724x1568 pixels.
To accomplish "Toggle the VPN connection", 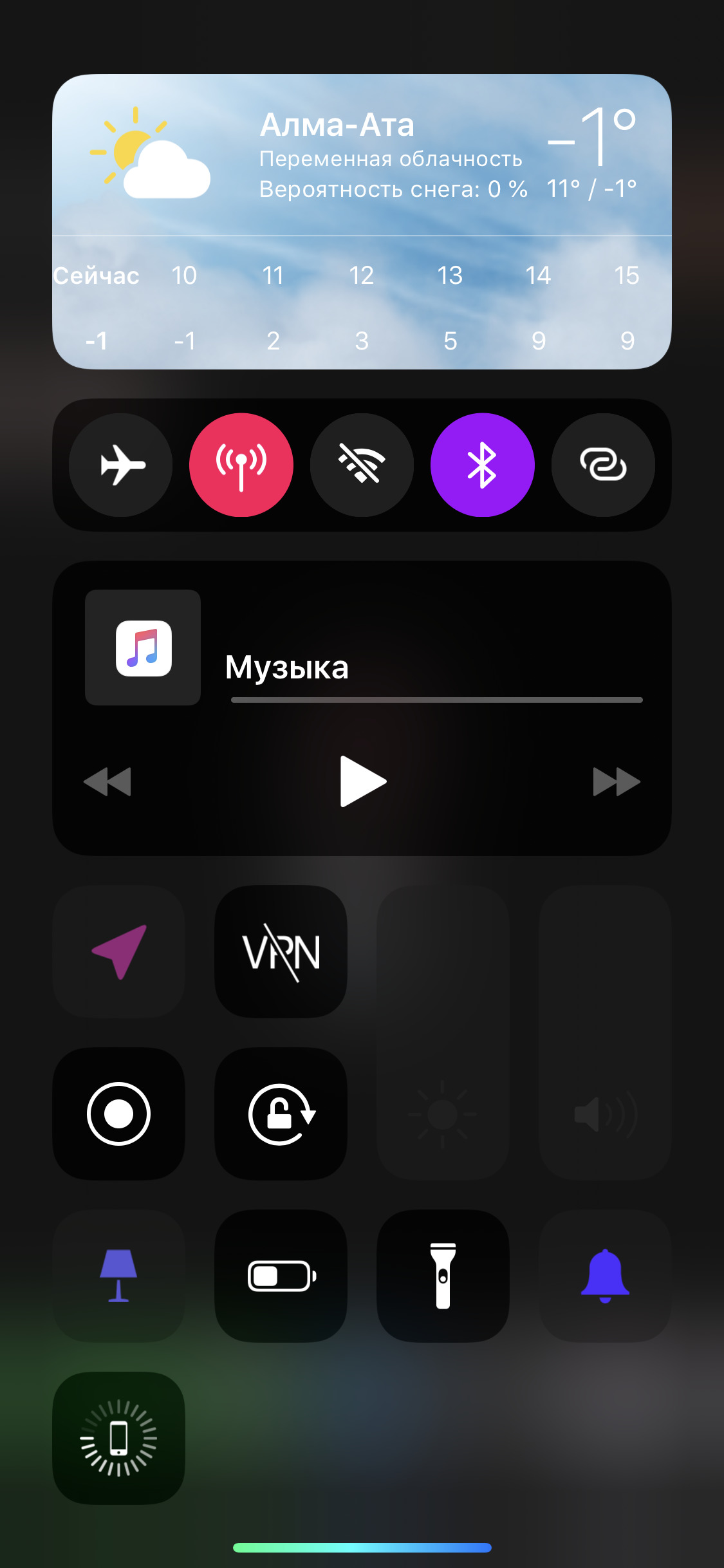I will [281, 951].
